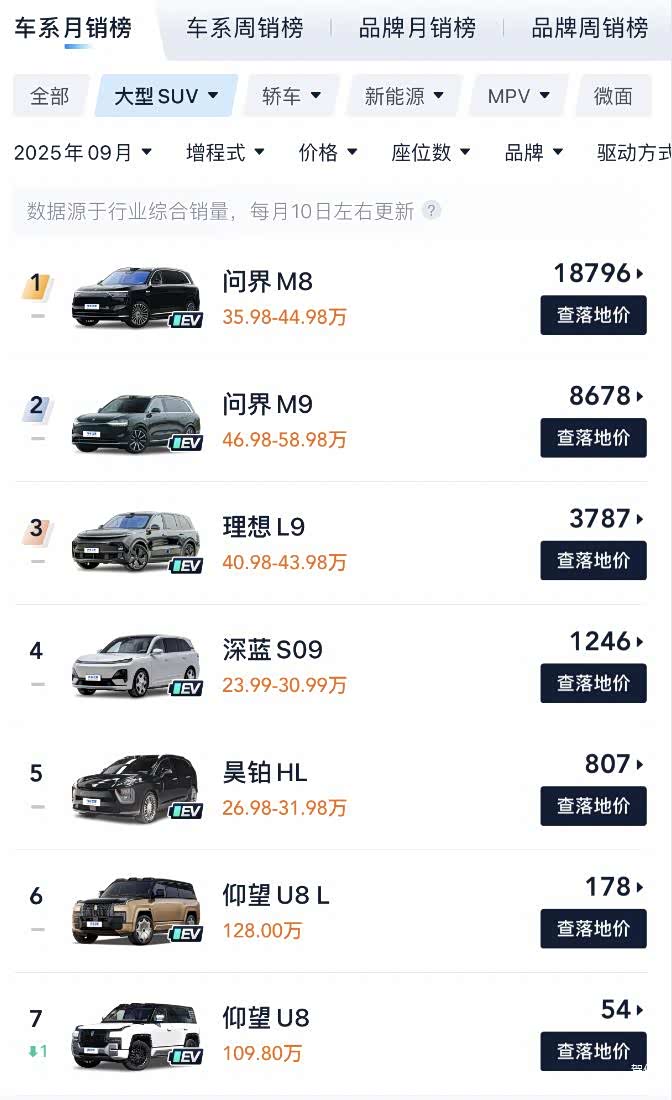This screenshot has height=1100, width=672.
Task: Check 查落地价 for 问界 M9
Action: [593, 438]
